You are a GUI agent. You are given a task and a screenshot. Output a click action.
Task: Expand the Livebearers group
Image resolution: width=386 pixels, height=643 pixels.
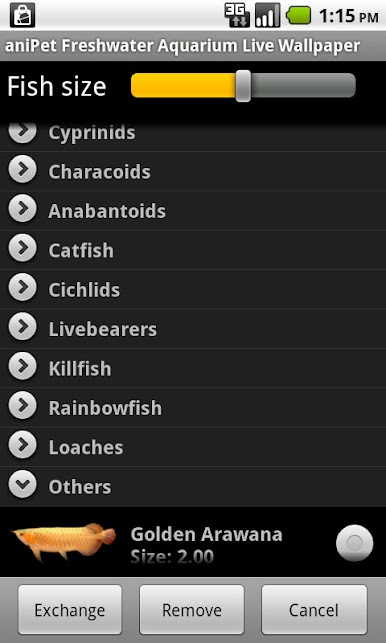click(193, 329)
